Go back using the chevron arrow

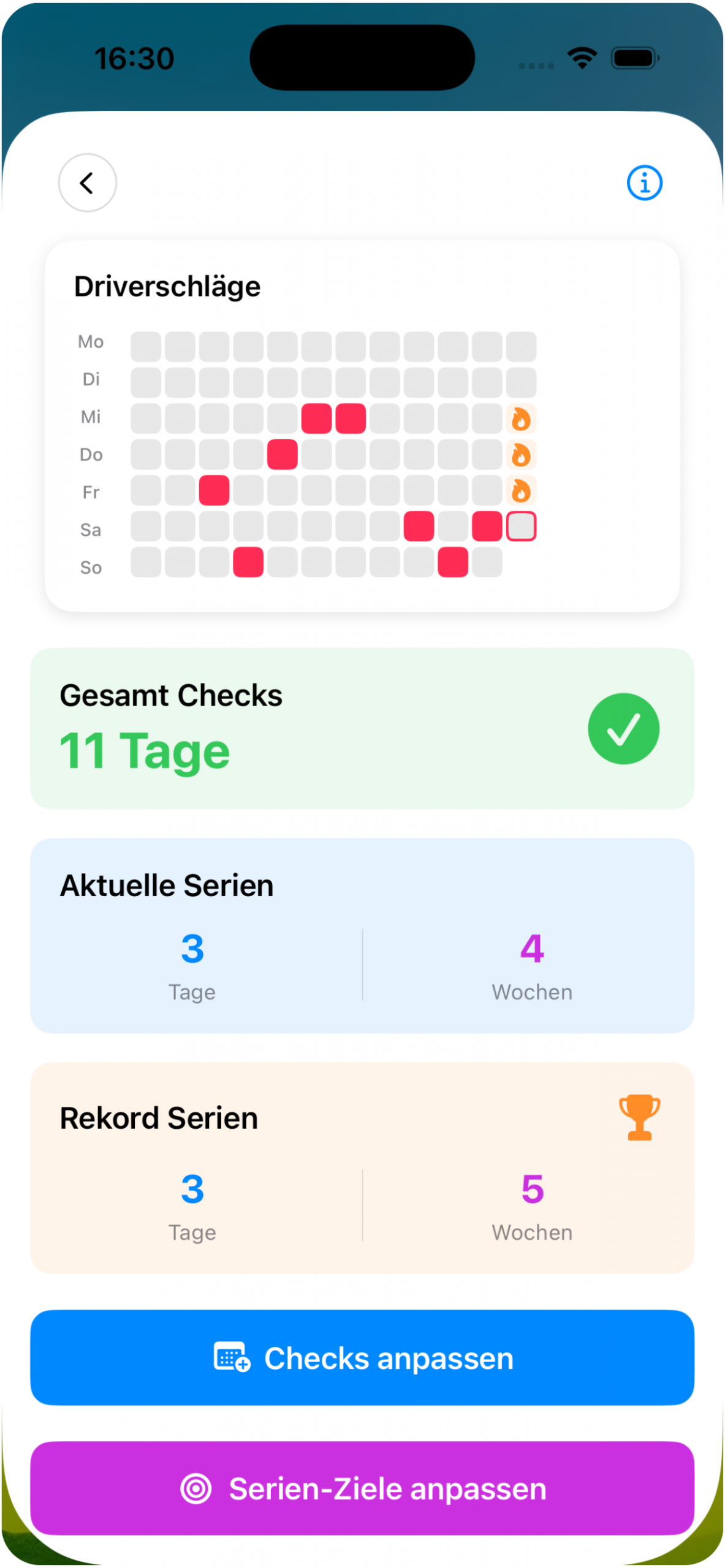(x=87, y=183)
